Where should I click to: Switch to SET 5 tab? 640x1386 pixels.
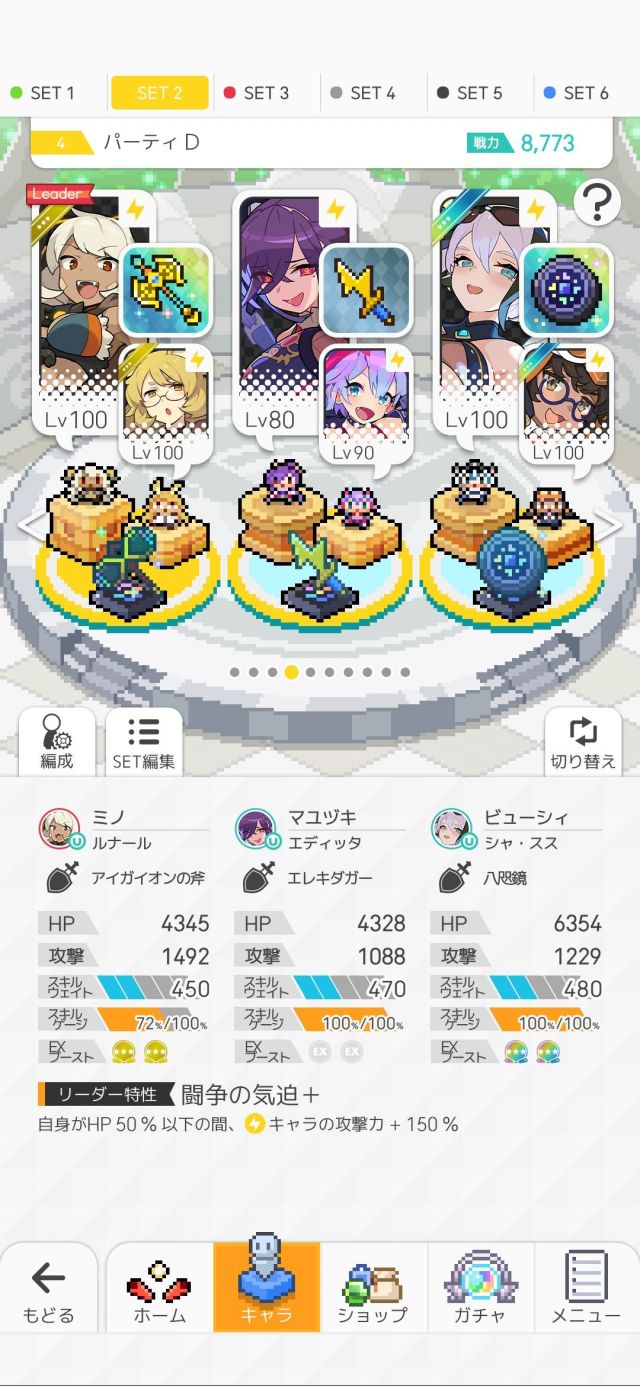click(470, 93)
